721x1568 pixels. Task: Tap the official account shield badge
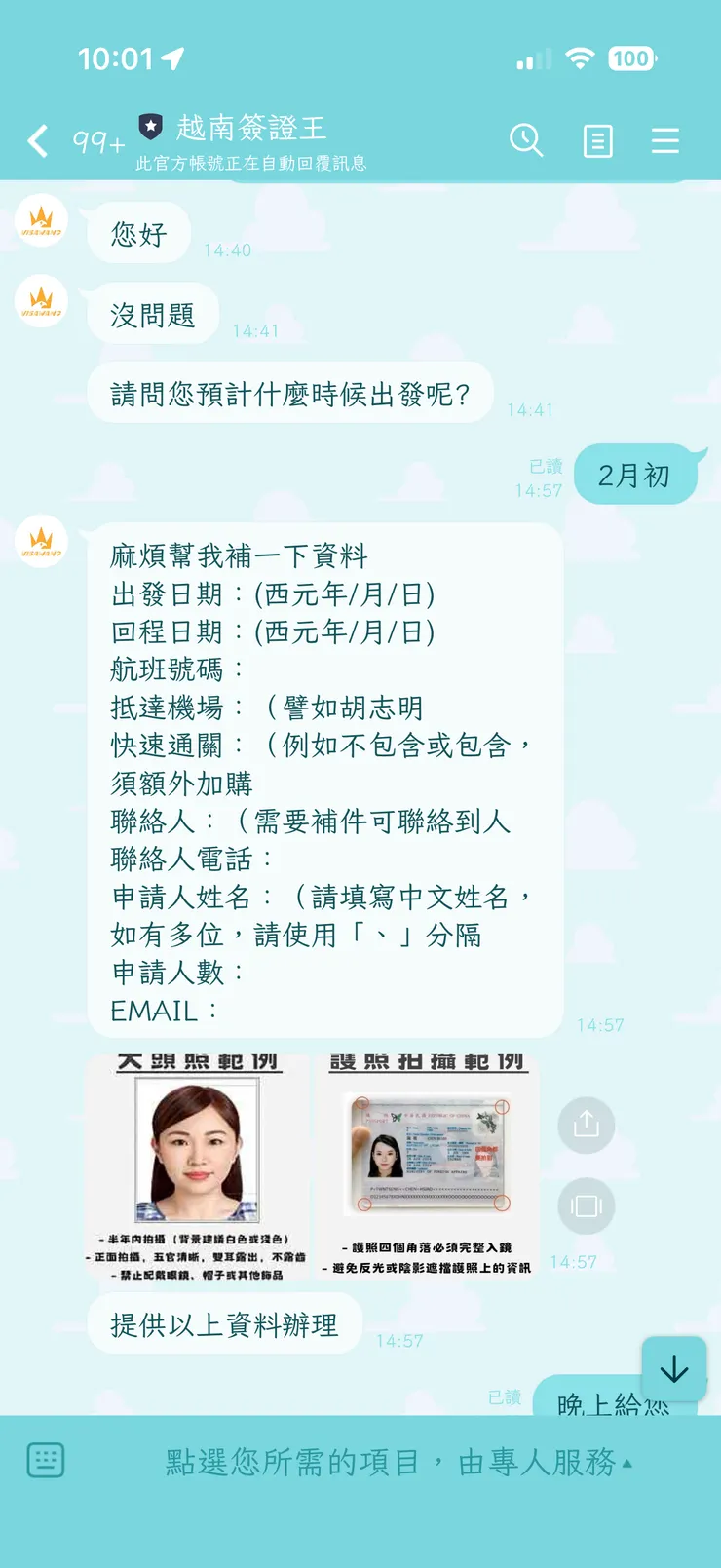point(151,128)
